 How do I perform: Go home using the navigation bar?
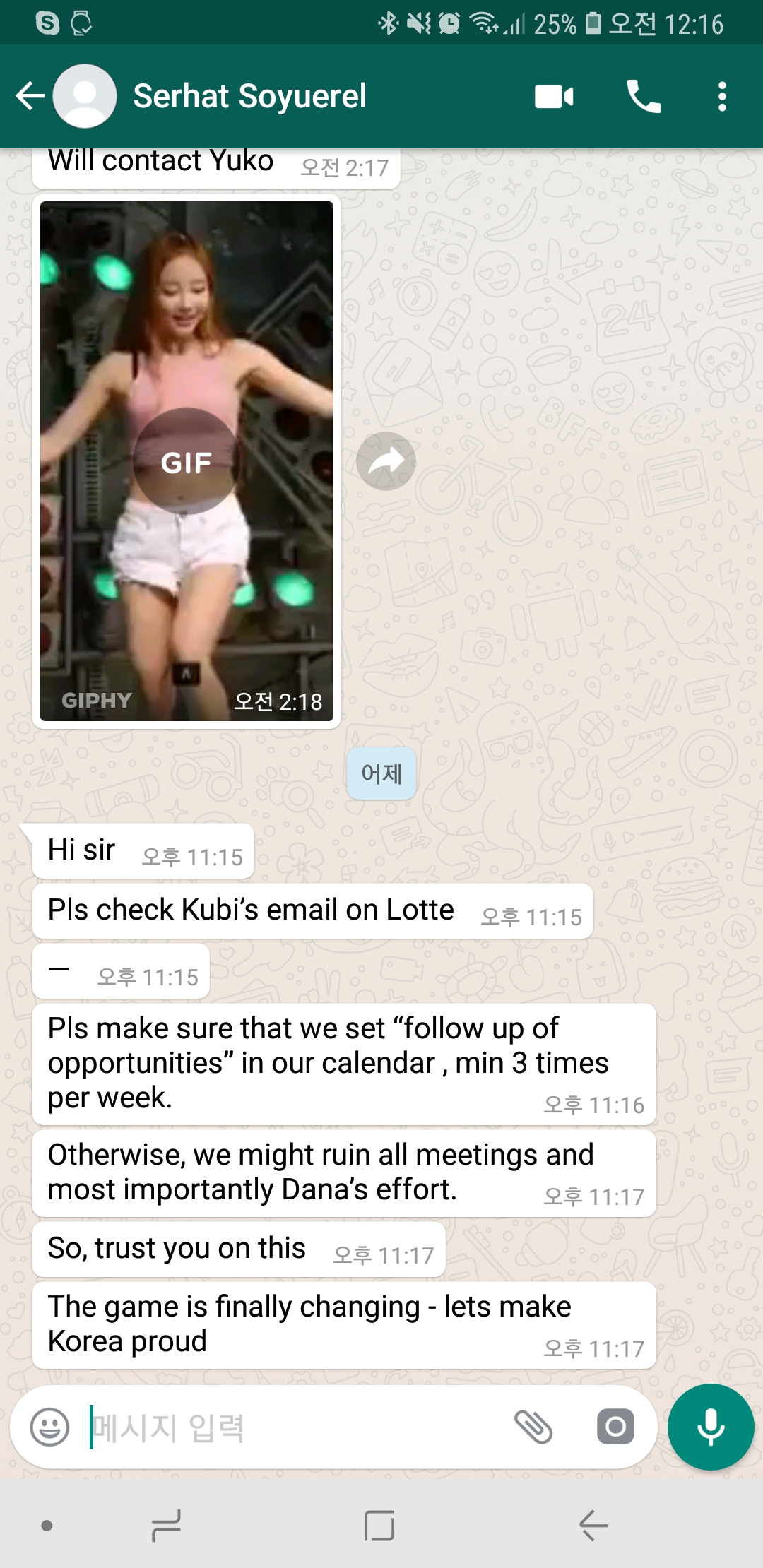(x=379, y=1526)
